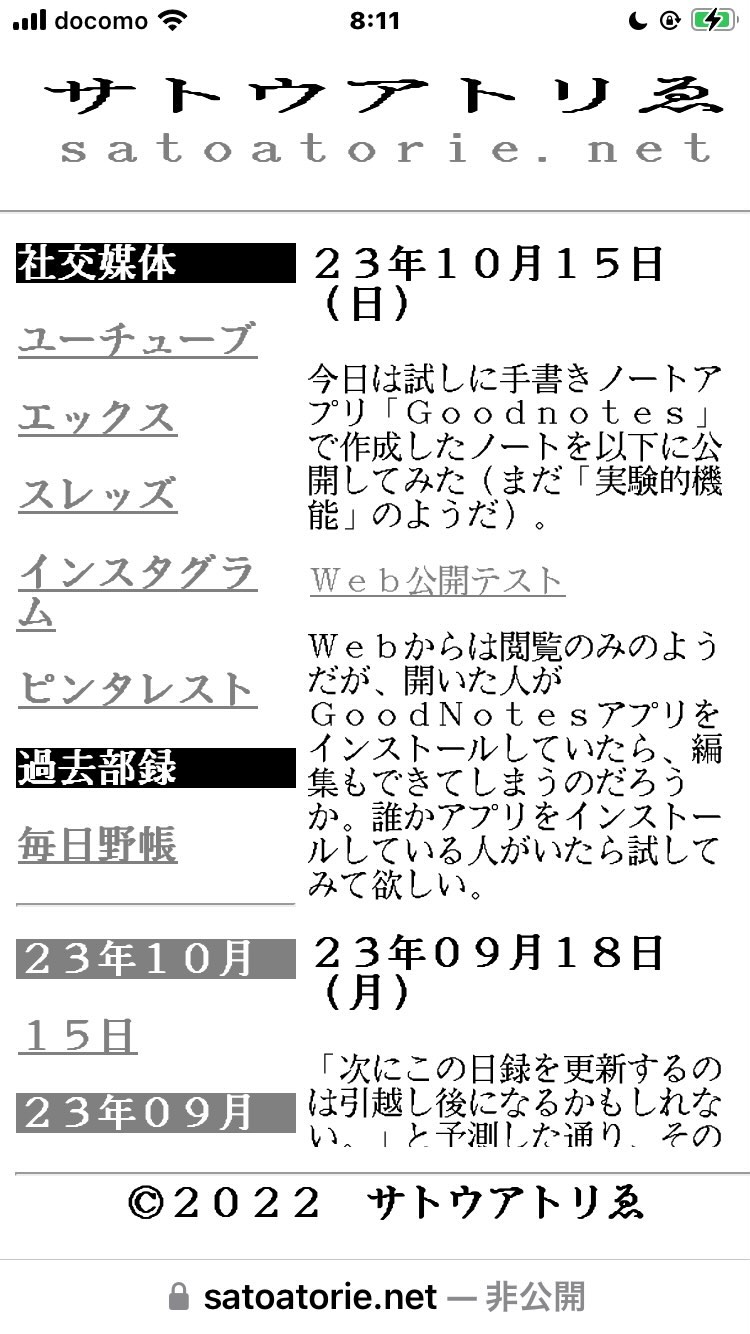Tap the satoatorie.net address bar

coord(375,1297)
